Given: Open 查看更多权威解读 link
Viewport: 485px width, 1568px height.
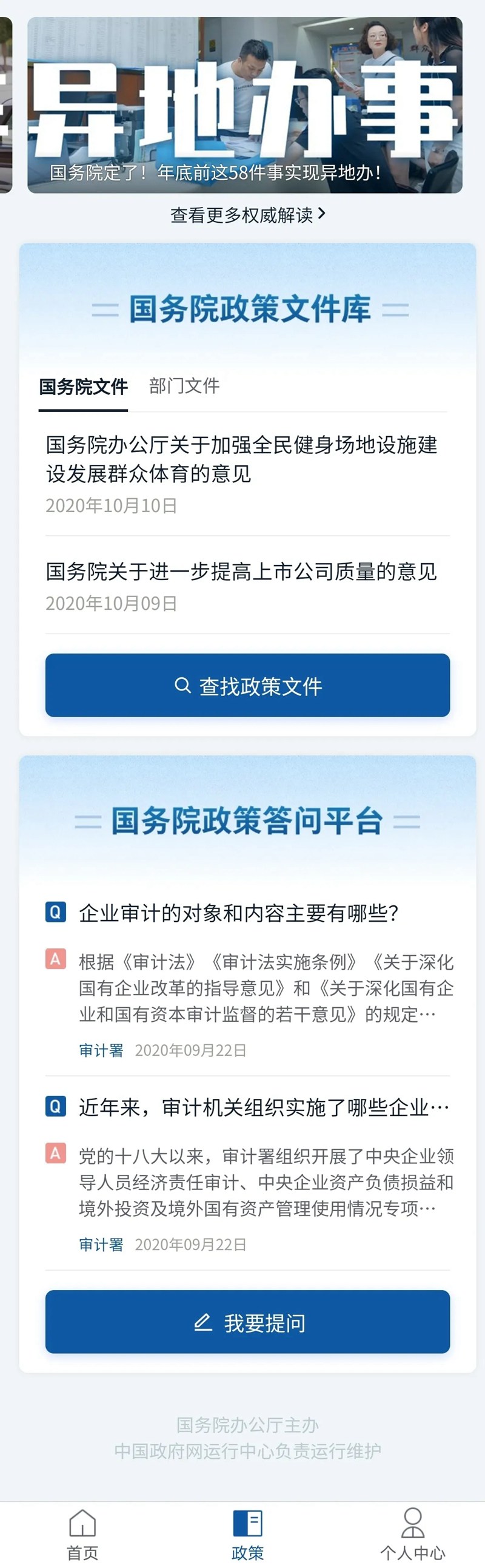Looking at the screenshot, I should coord(247,214).
